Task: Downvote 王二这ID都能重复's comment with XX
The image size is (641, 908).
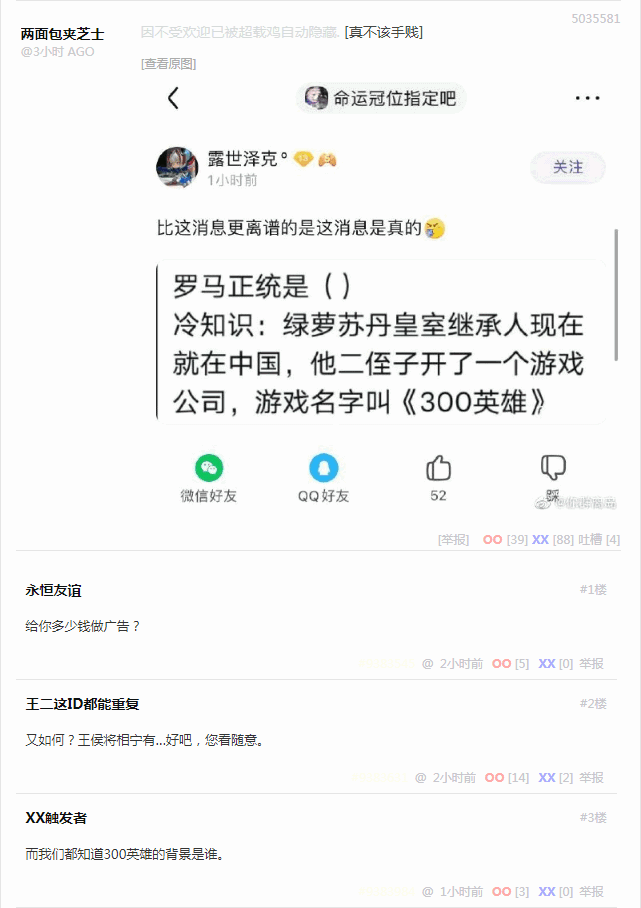Action: click(x=547, y=778)
